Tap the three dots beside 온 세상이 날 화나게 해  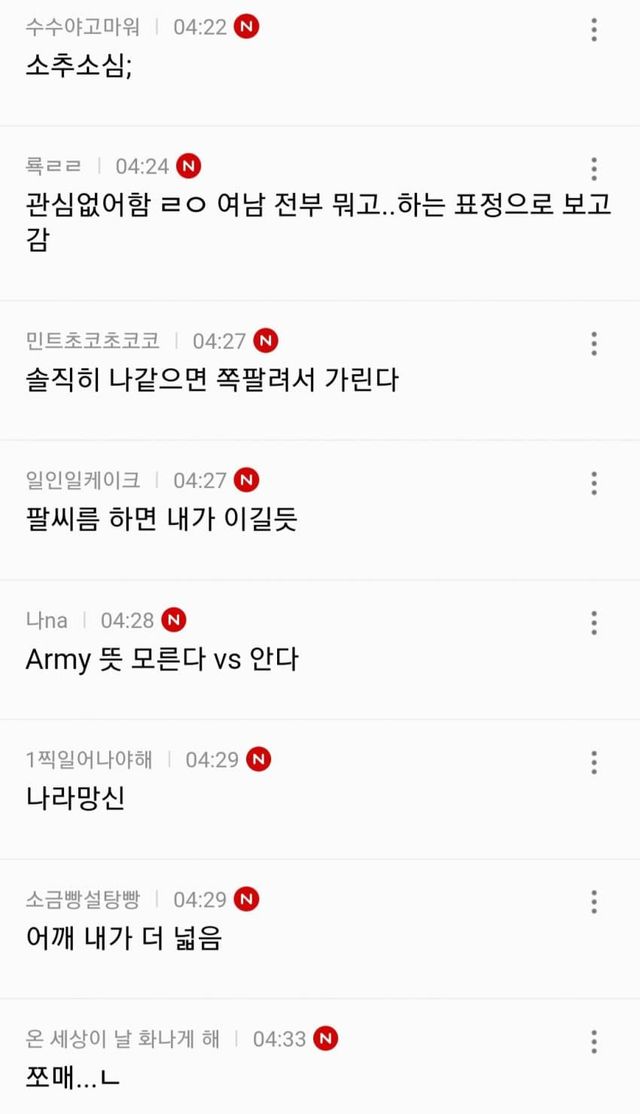[594, 1041]
